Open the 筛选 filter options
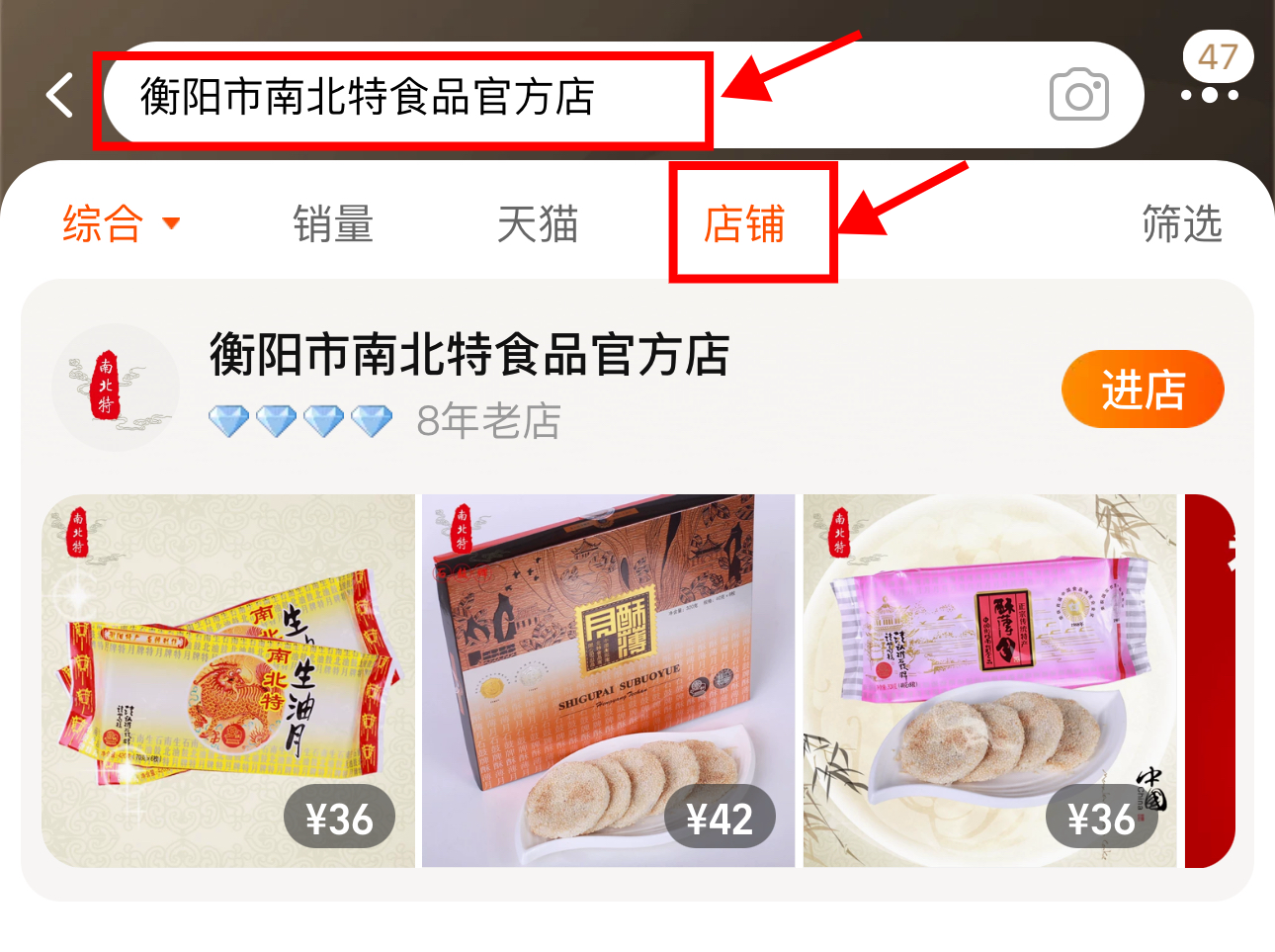The image size is (1275, 952). pos(1181,224)
